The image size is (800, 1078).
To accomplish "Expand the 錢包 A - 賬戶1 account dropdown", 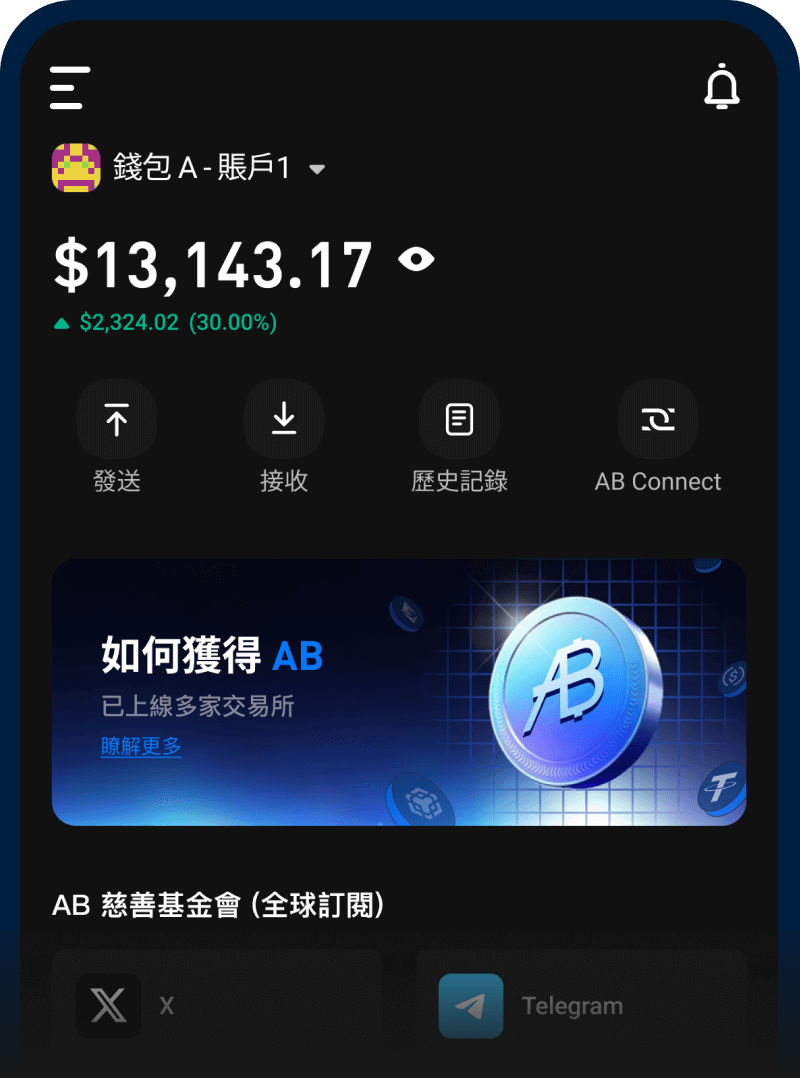I will (x=317, y=169).
